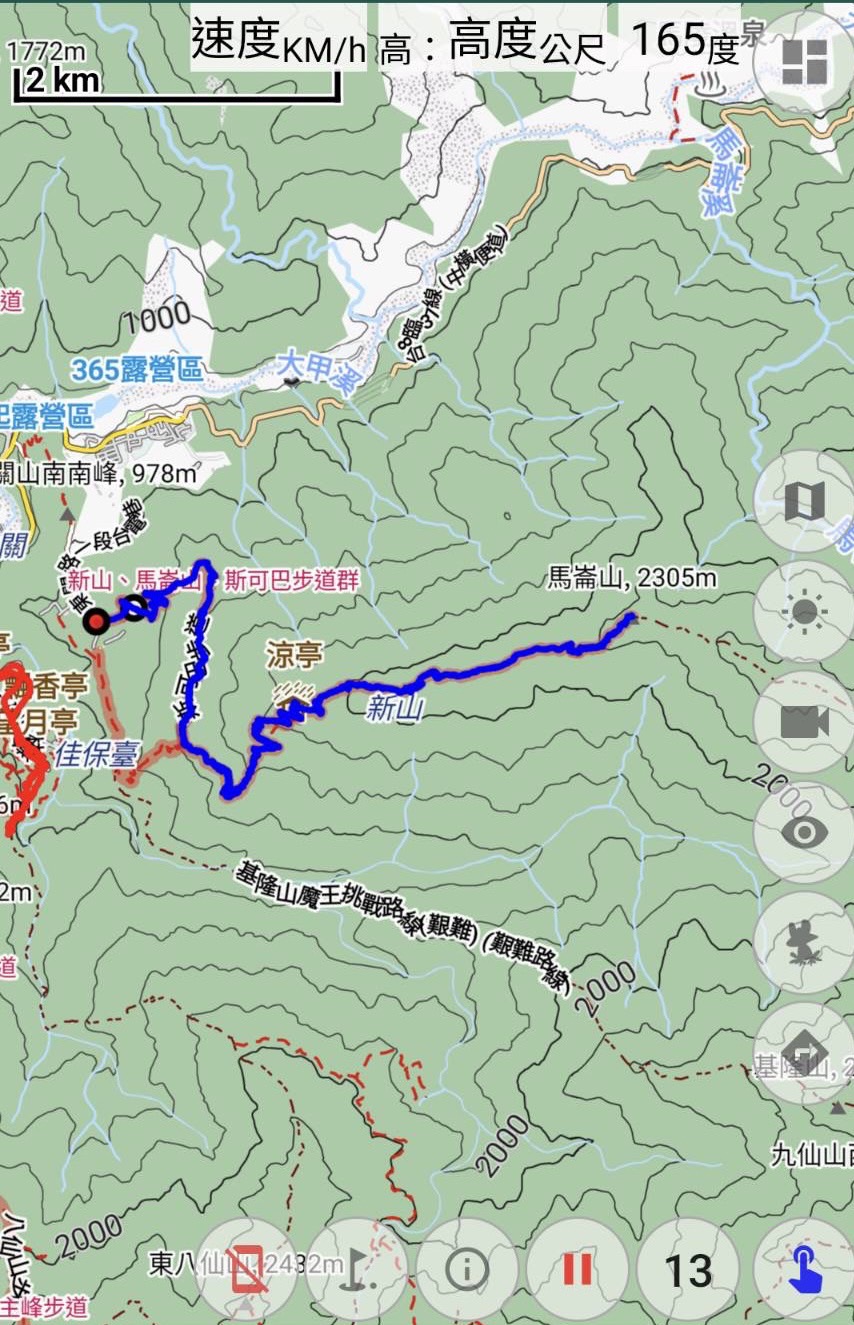This screenshot has height=1325, width=854.
Task: Open the dashboard grid menu
Action: pyautogui.click(x=804, y=61)
